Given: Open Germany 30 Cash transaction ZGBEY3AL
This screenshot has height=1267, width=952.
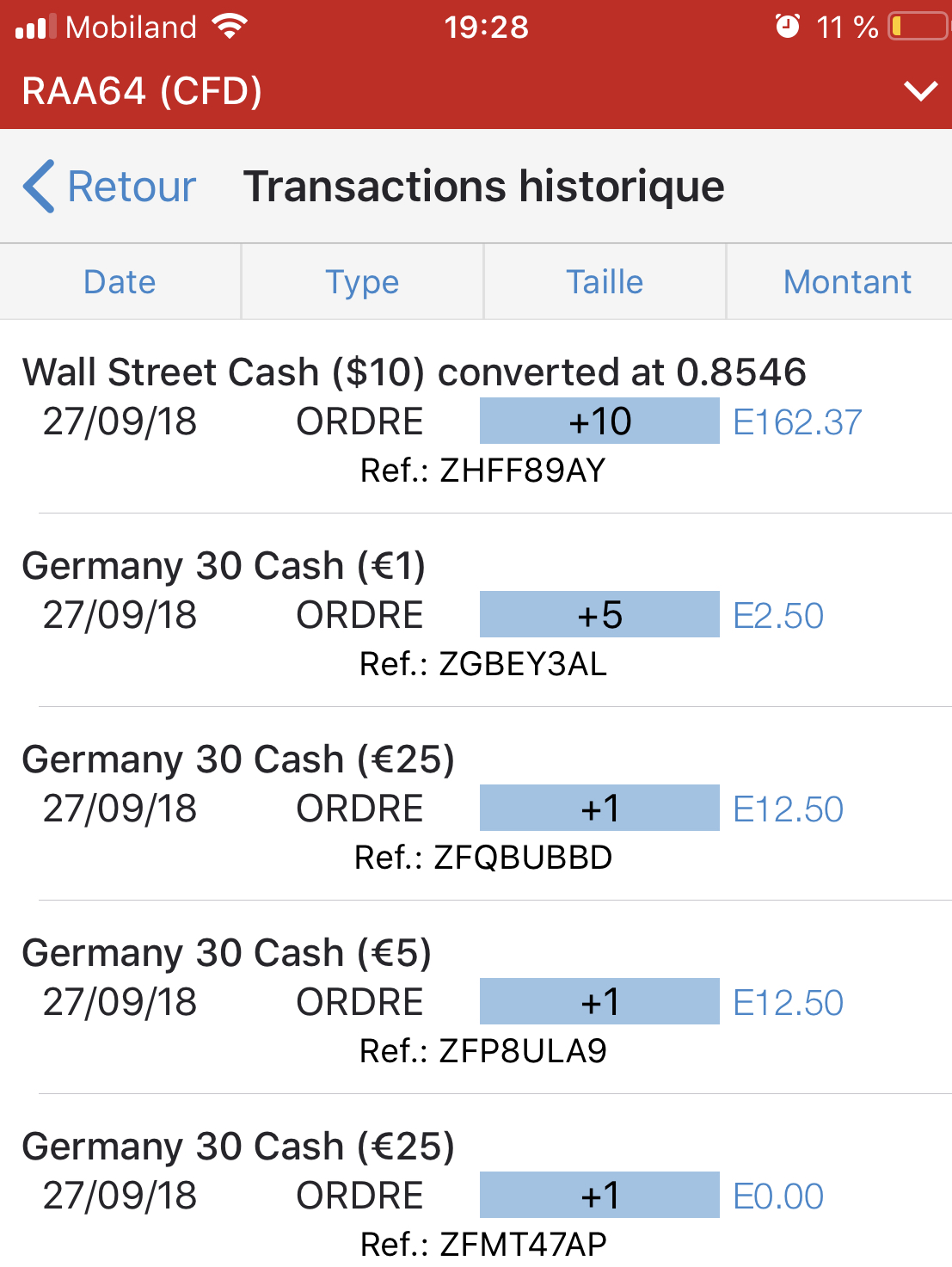Looking at the screenshot, I should coord(476,615).
